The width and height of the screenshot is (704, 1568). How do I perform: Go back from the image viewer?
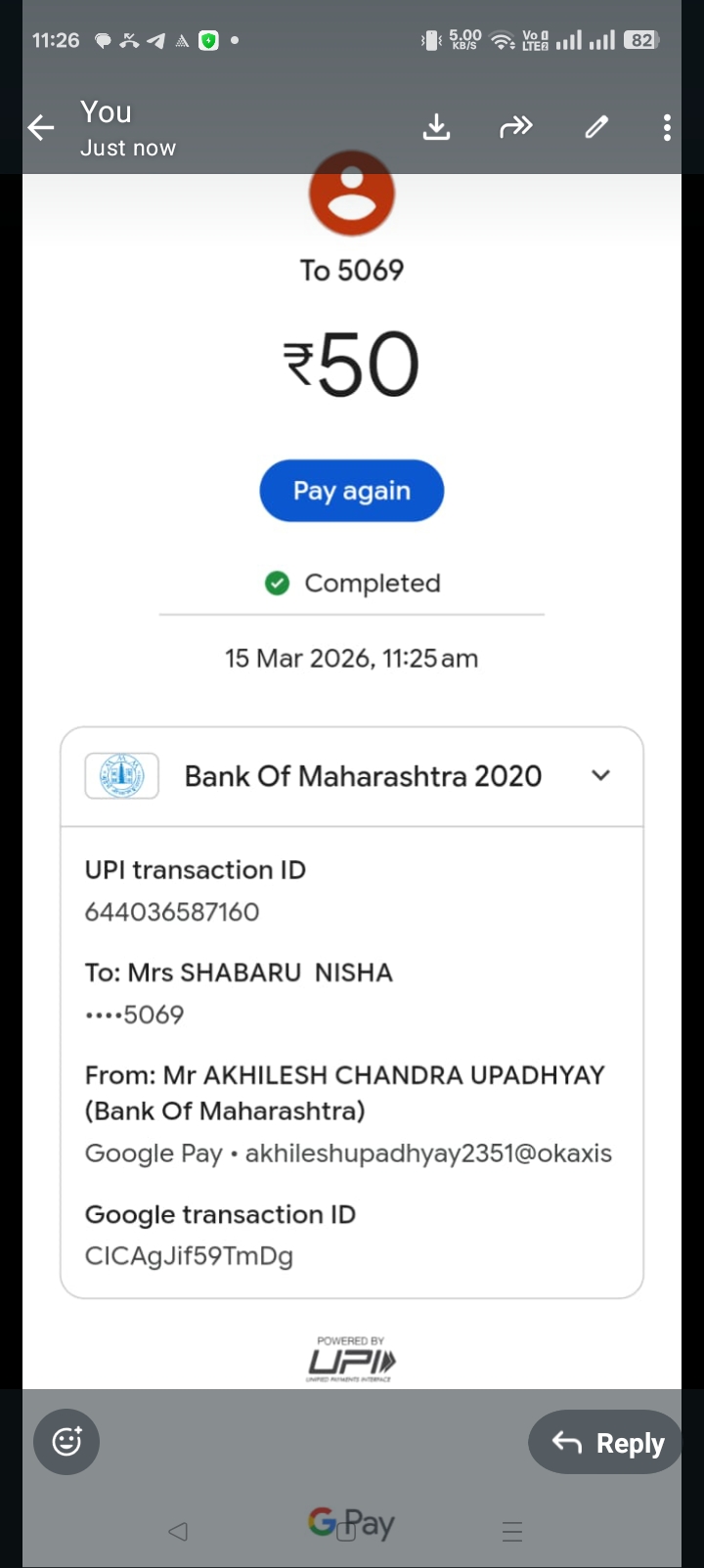[x=41, y=127]
